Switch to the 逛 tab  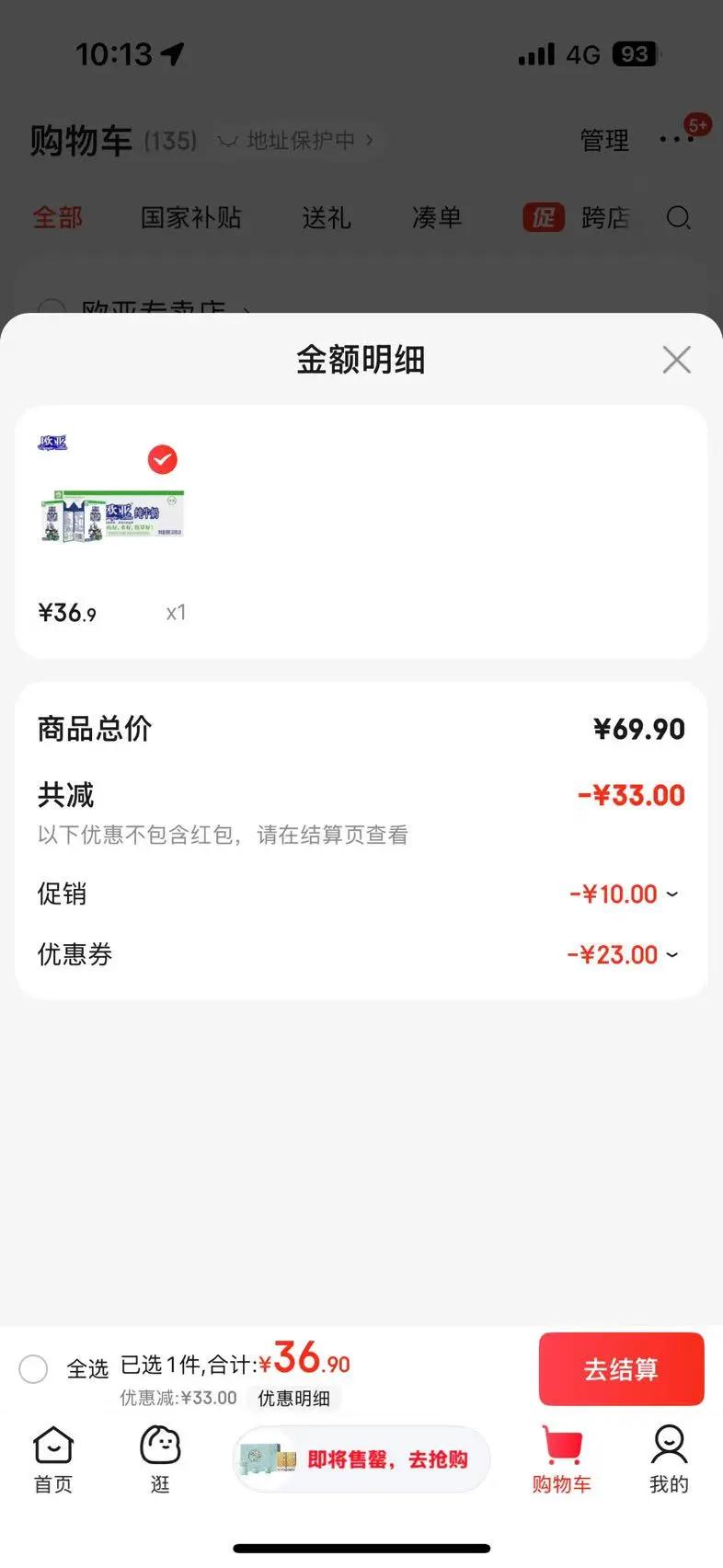pos(160,1459)
